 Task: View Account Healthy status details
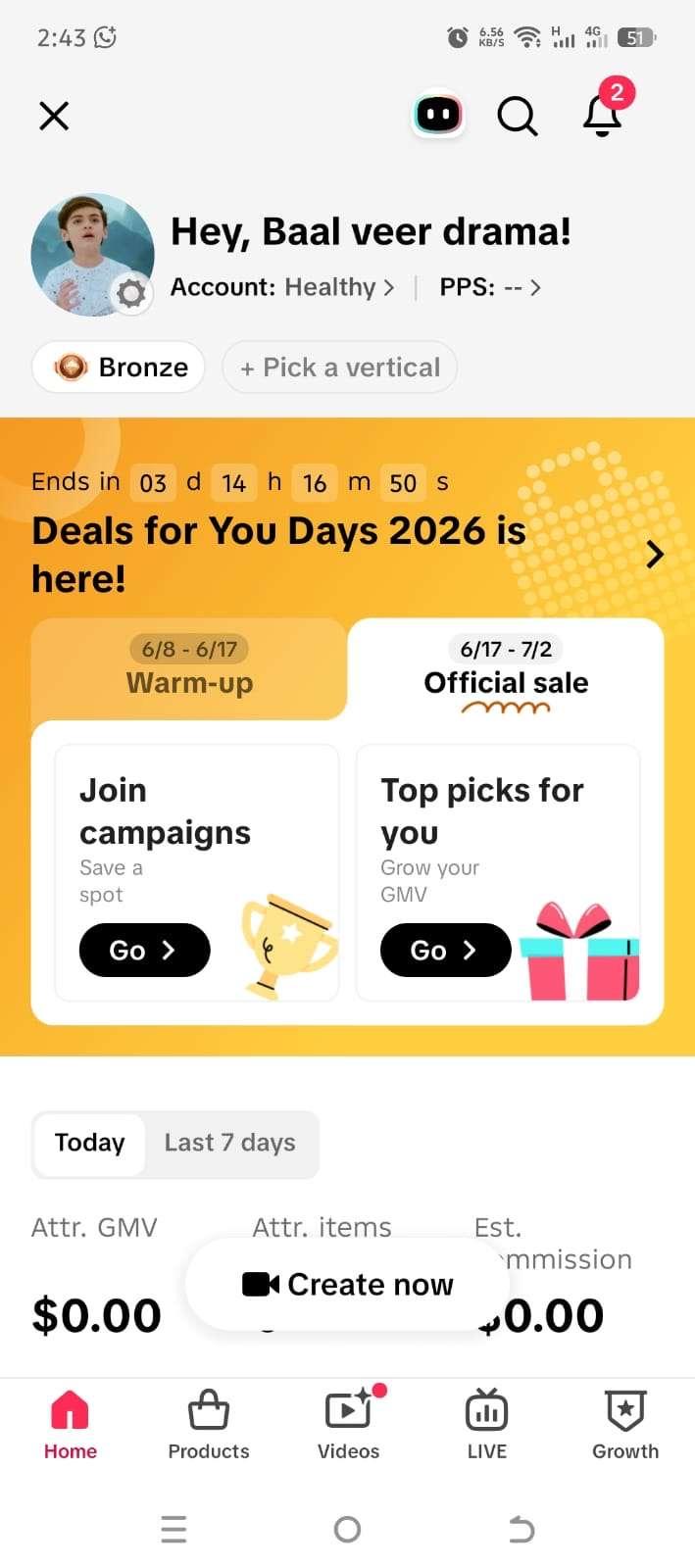[x=282, y=287]
